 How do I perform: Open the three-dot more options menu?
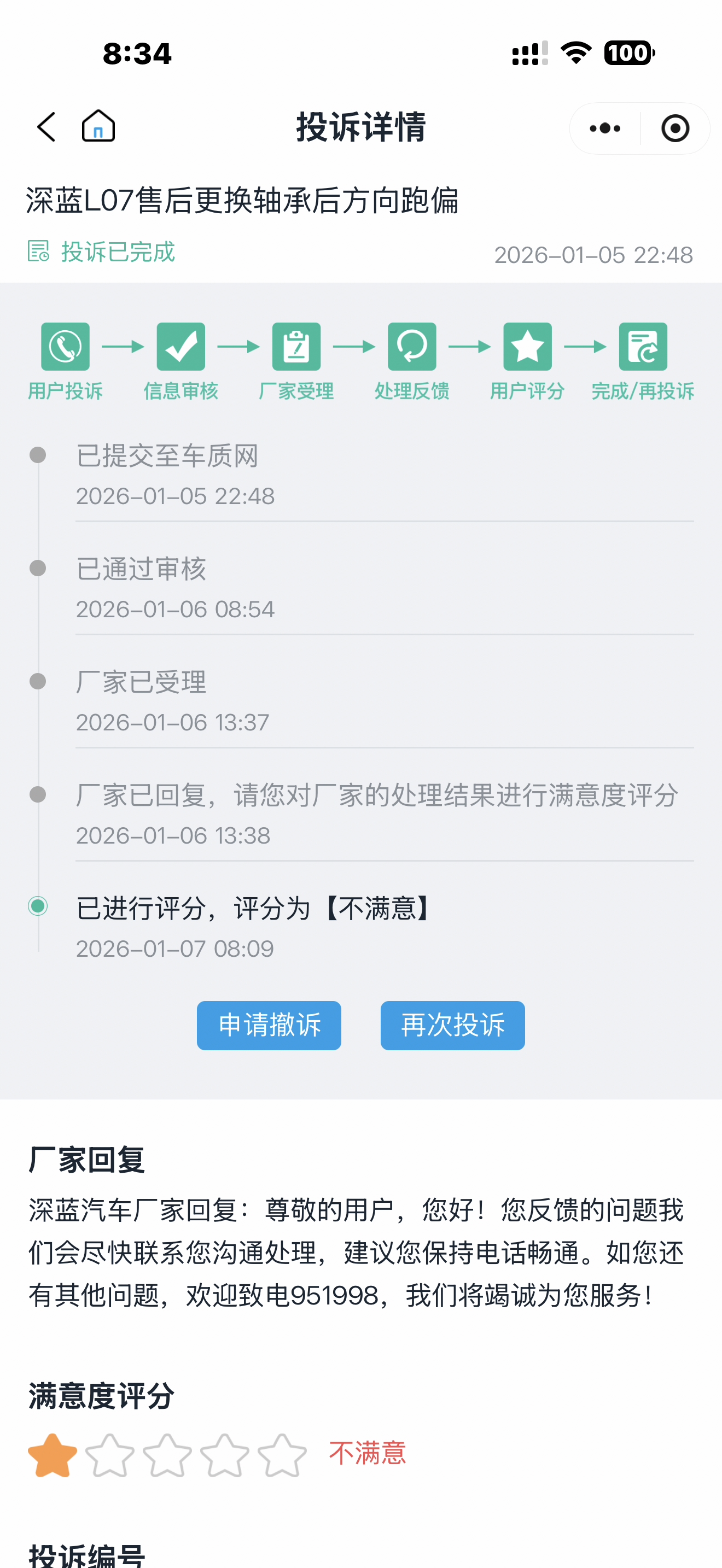coord(605,128)
